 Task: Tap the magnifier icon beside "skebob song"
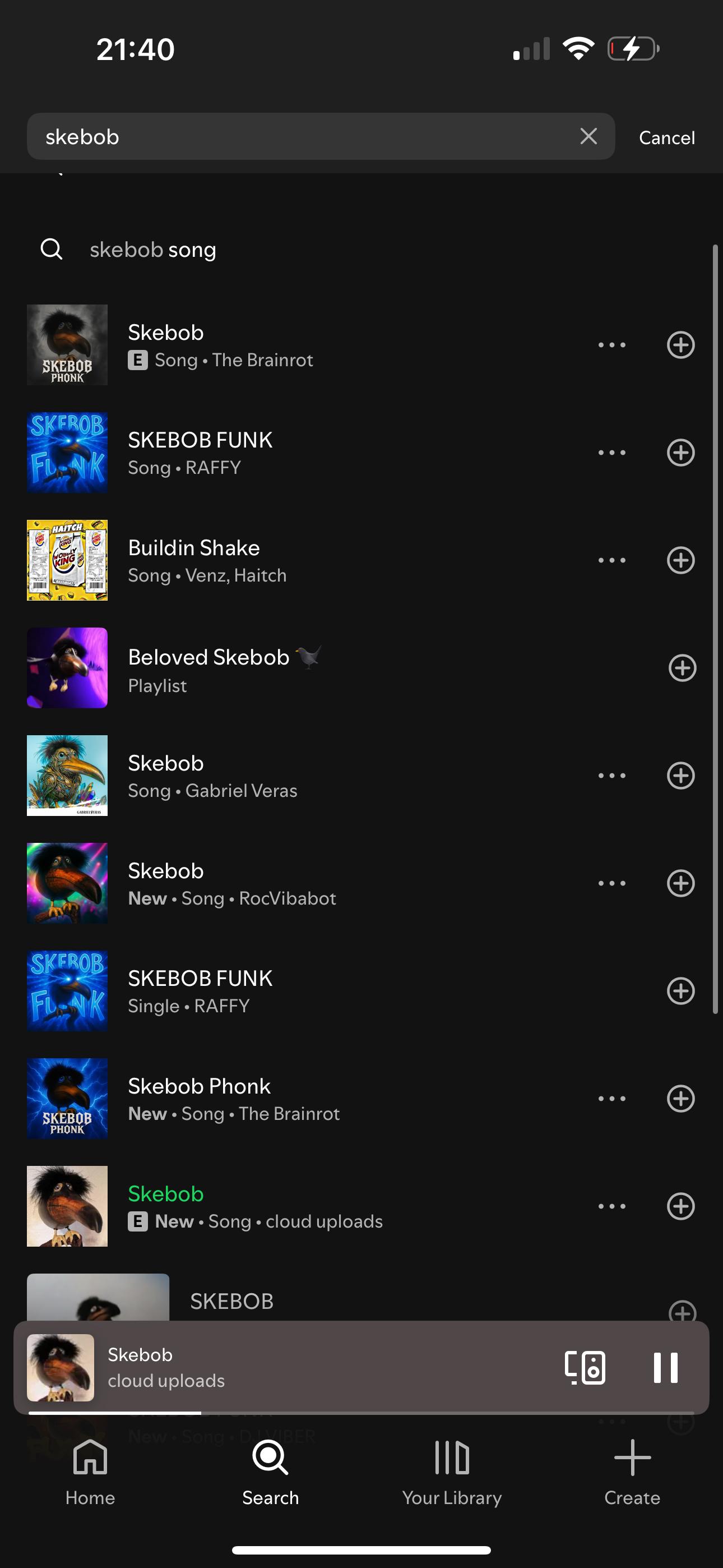point(51,249)
